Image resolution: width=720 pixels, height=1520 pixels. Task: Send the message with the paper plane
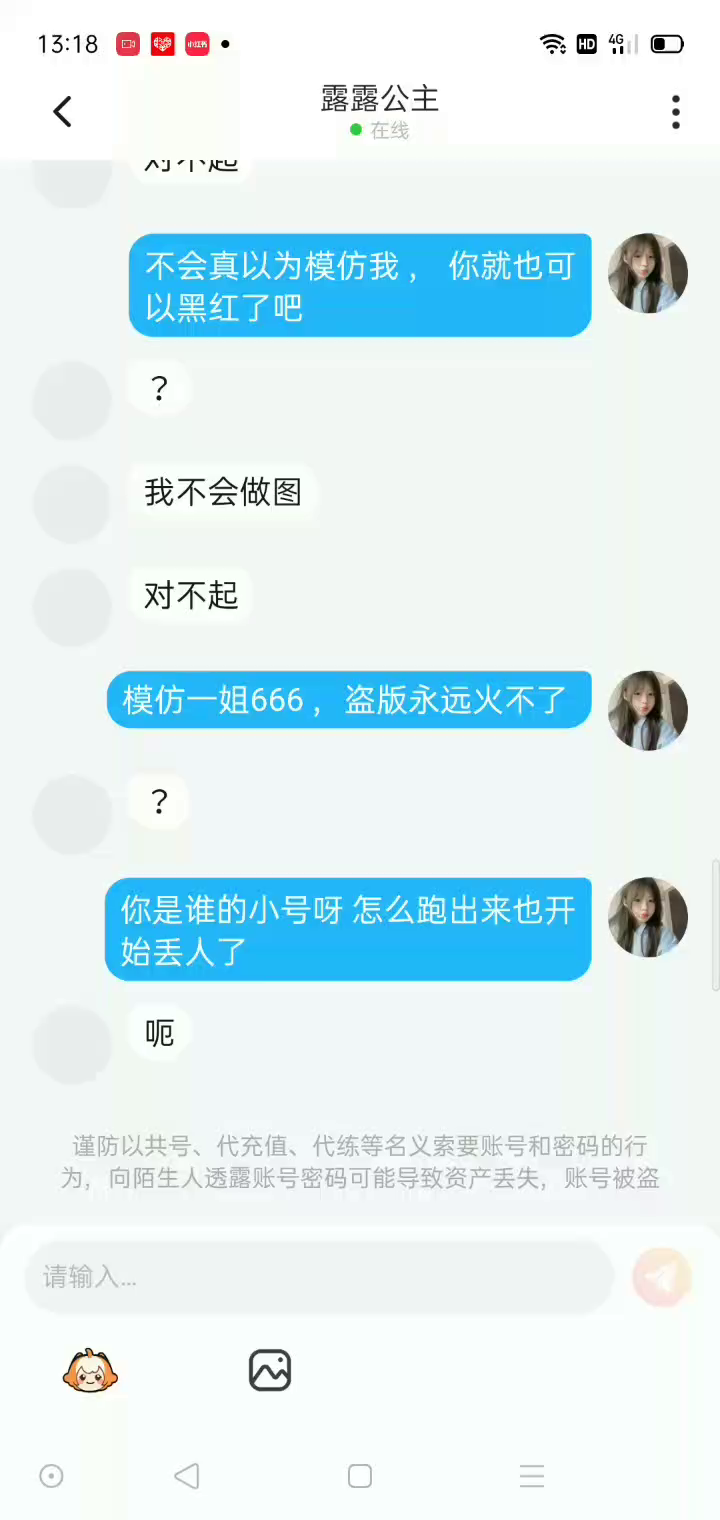click(662, 1277)
